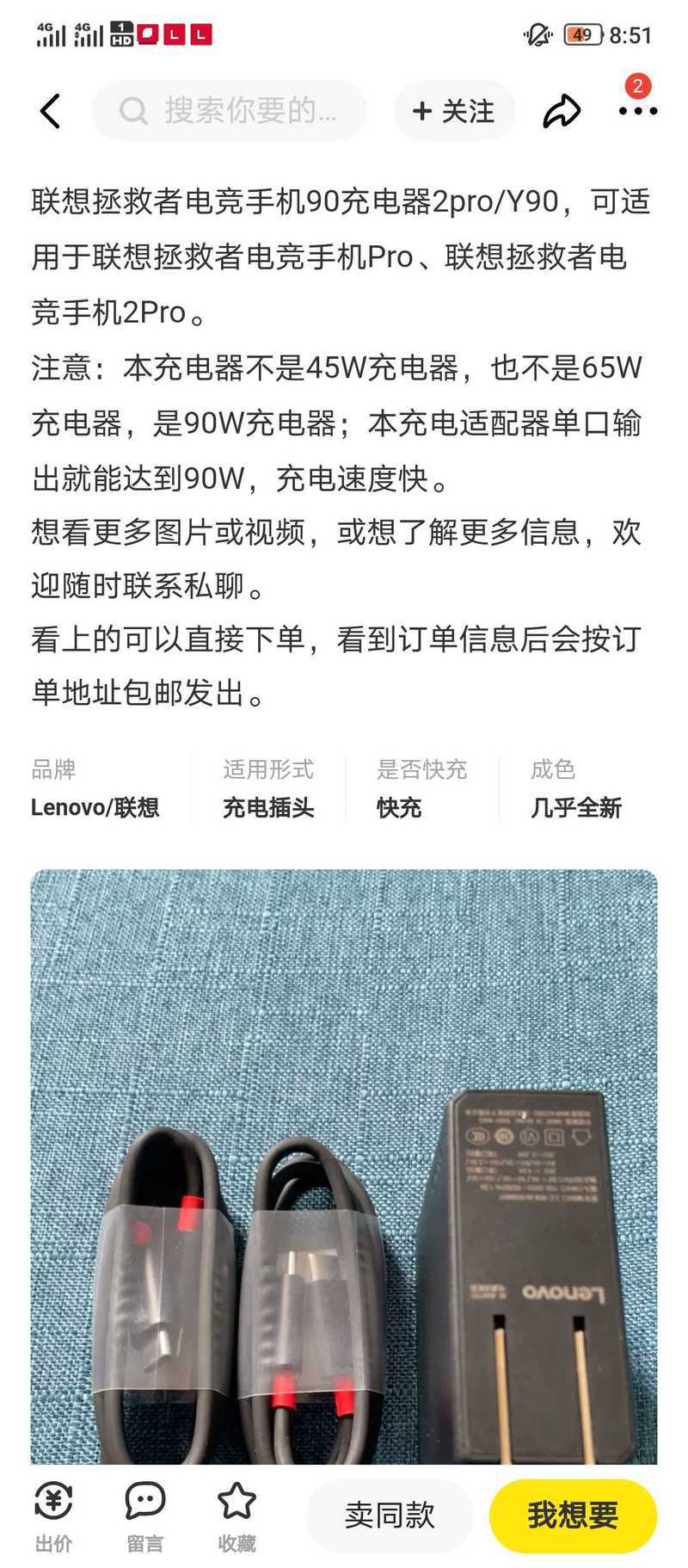Open the search box at the top
Screen dimensions: 688x1568
(x=230, y=111)
